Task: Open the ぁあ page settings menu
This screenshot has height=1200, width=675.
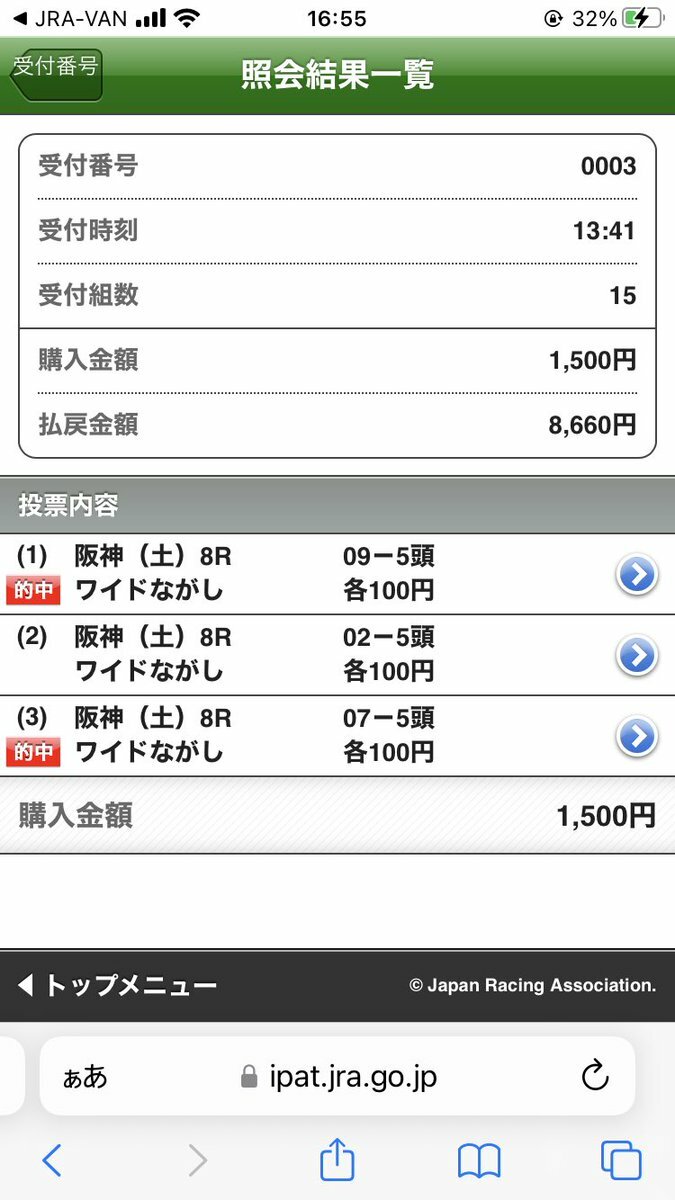Action: (x=84, y=1077)
